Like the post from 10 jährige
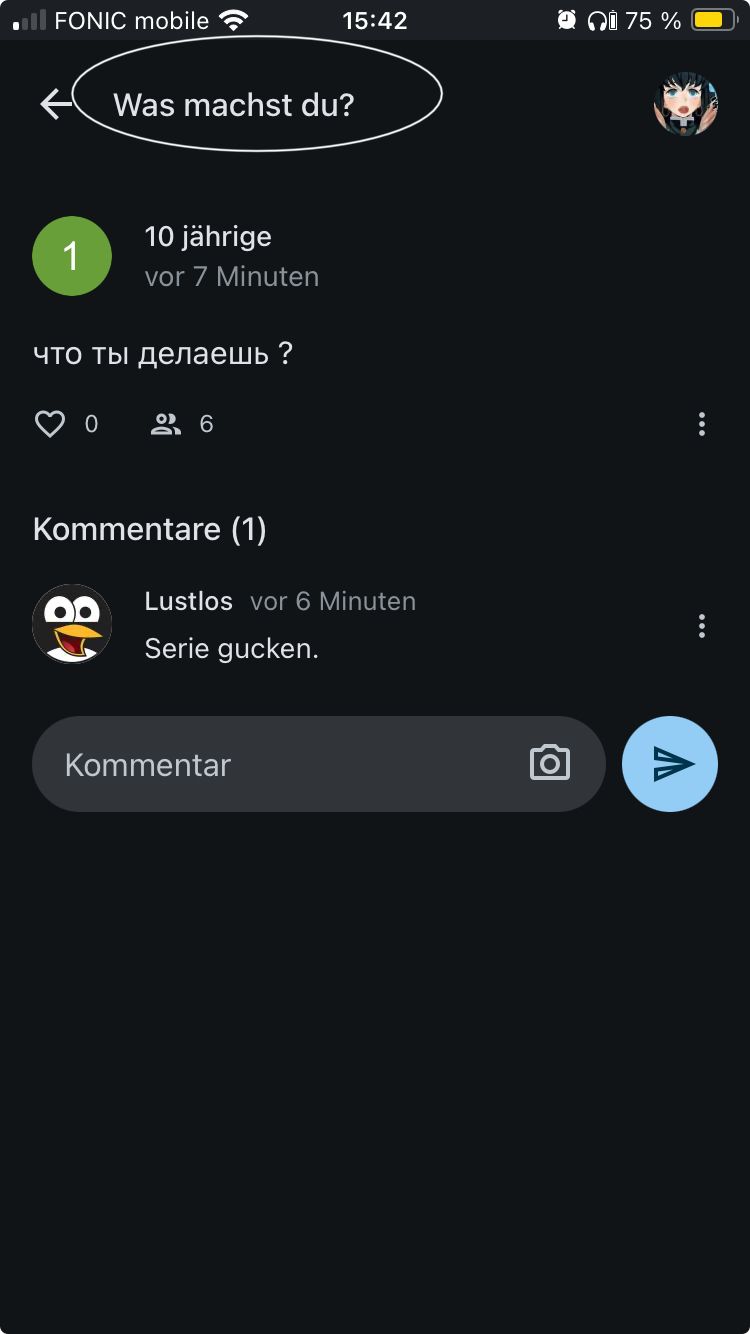The height and width of the screenshot is (1334, 750). coord(50,424)
